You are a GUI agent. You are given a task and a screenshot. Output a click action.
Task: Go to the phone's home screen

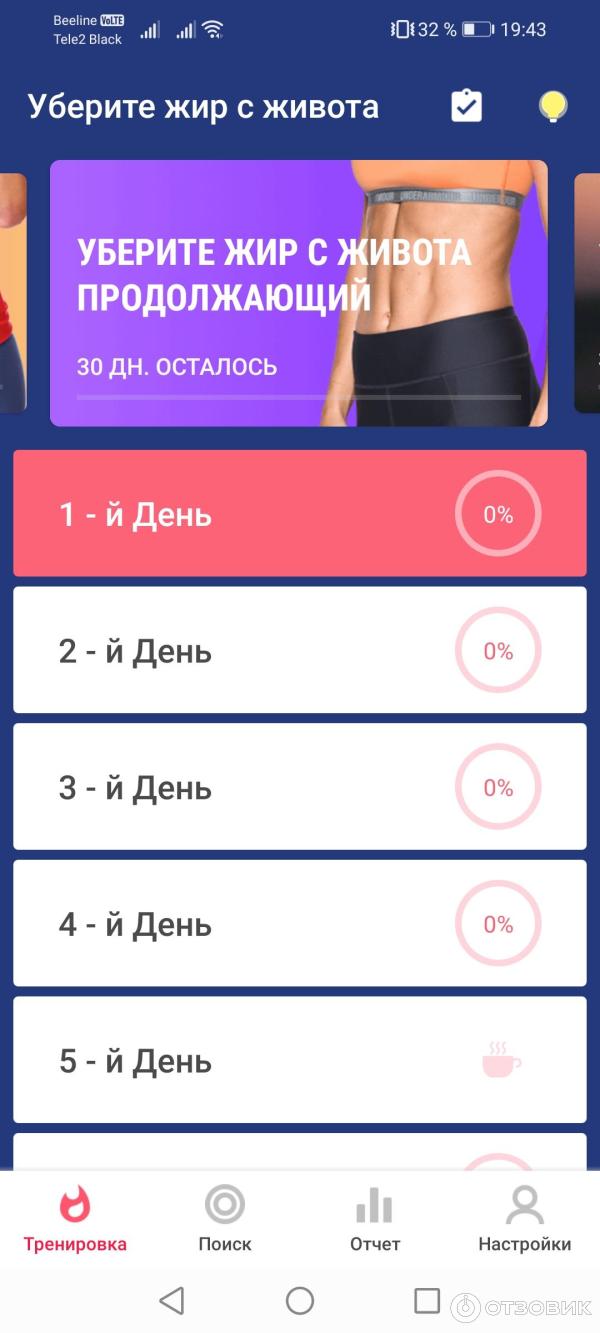[300, 1300]
